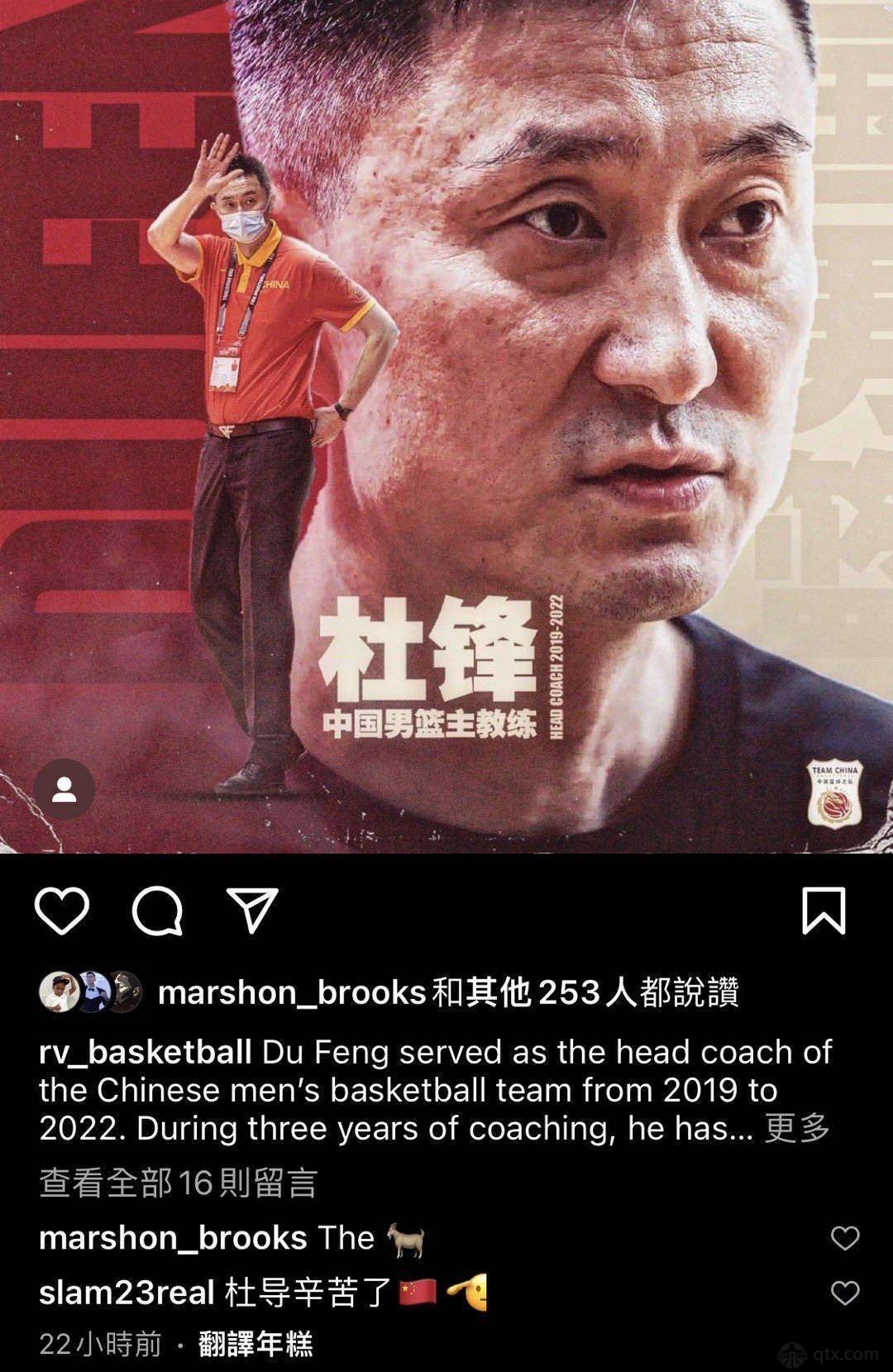
Task: Open the list of people who liked
Action: point(448,992)
